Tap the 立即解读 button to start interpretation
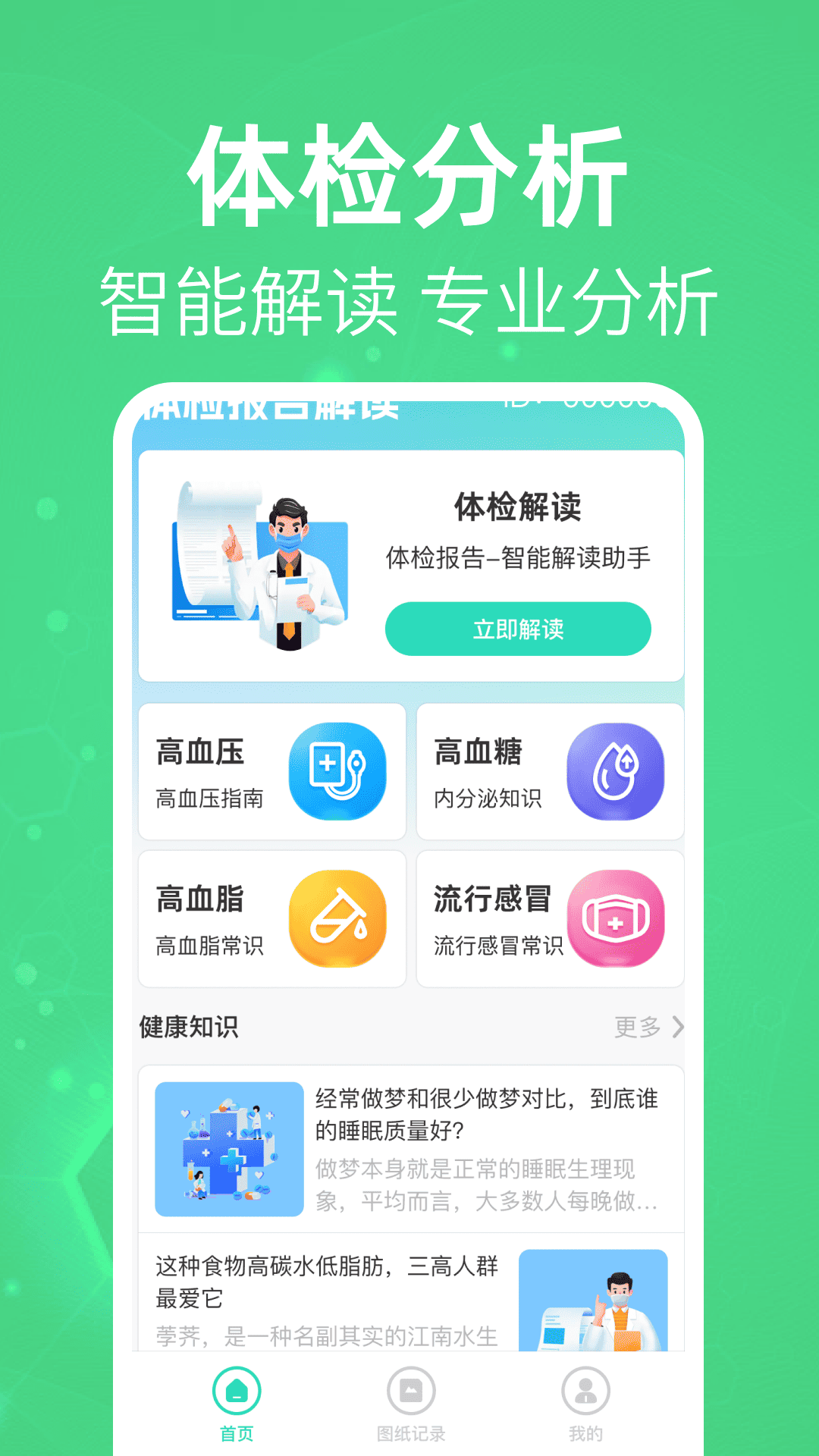The image size is (819, 1456). pos(520,629)
